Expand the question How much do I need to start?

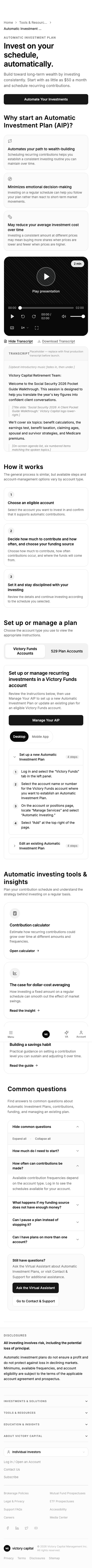point(46,1151)
